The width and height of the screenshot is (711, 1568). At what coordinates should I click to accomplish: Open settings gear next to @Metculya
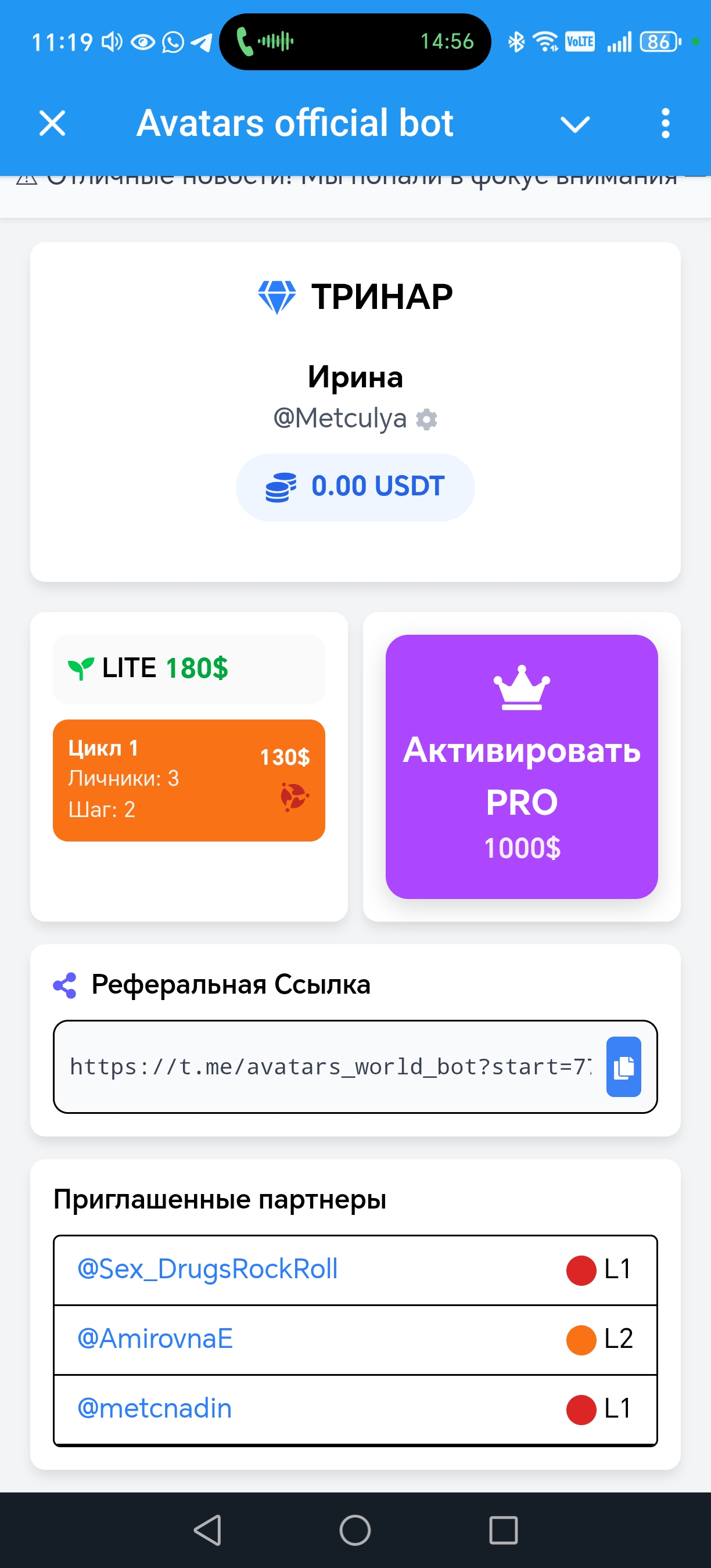click(427, 419)
